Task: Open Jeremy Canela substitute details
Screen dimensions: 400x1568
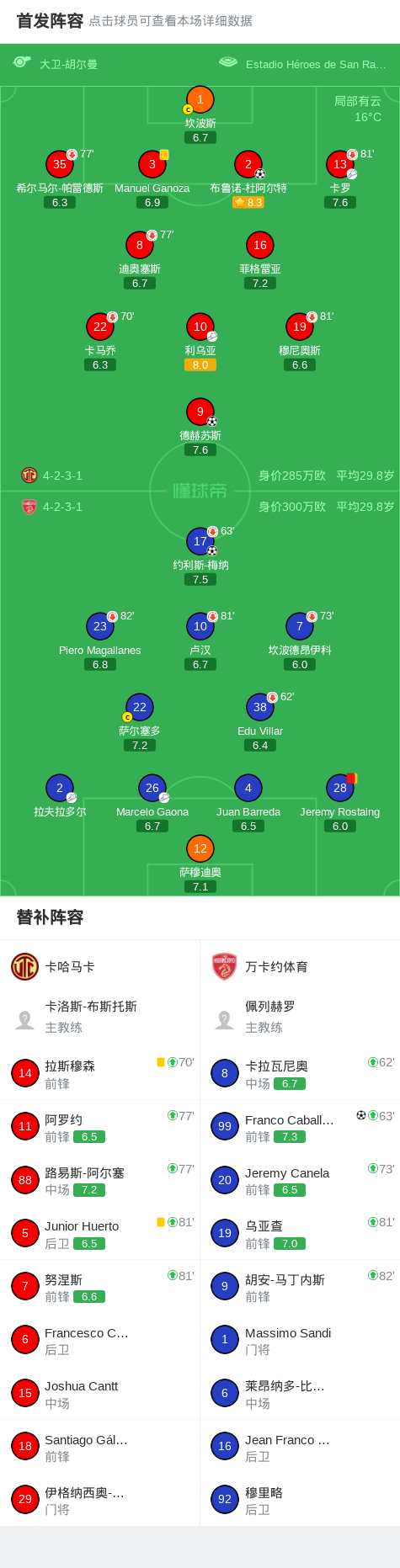Action: [x=300, y=1180]
